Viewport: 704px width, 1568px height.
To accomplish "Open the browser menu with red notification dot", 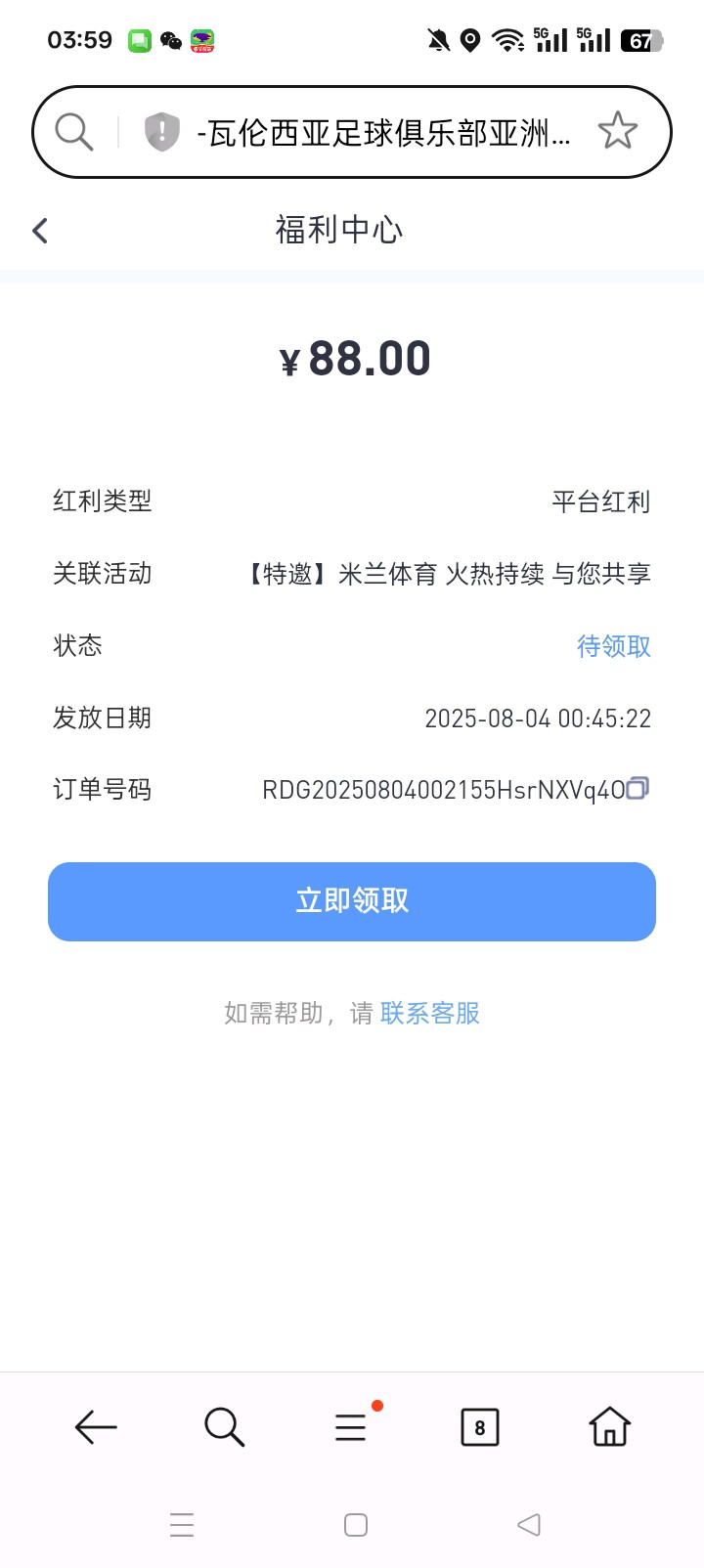I will tap(351, 1427).
